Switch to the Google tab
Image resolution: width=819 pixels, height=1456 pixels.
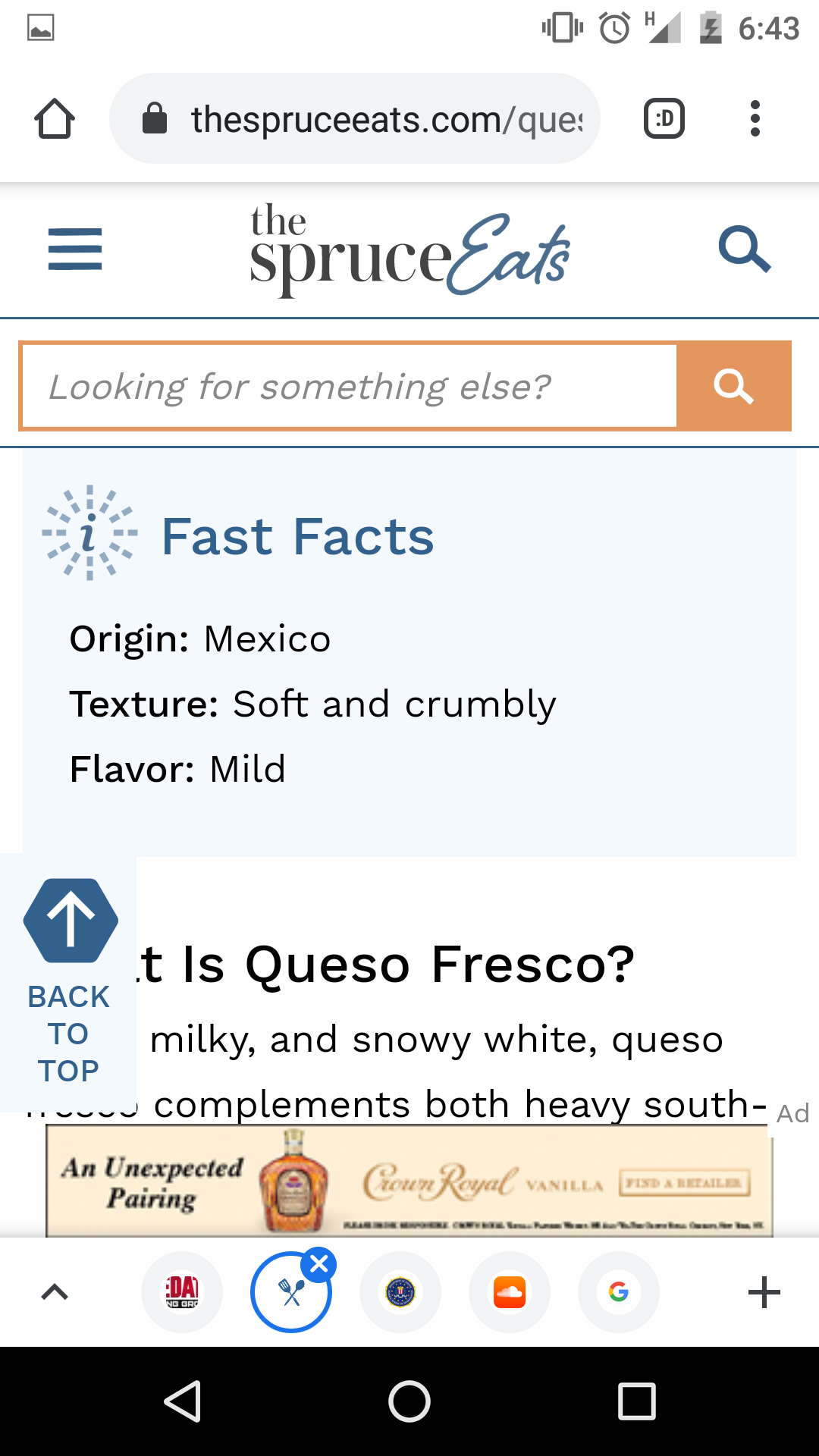point(619,1292)
